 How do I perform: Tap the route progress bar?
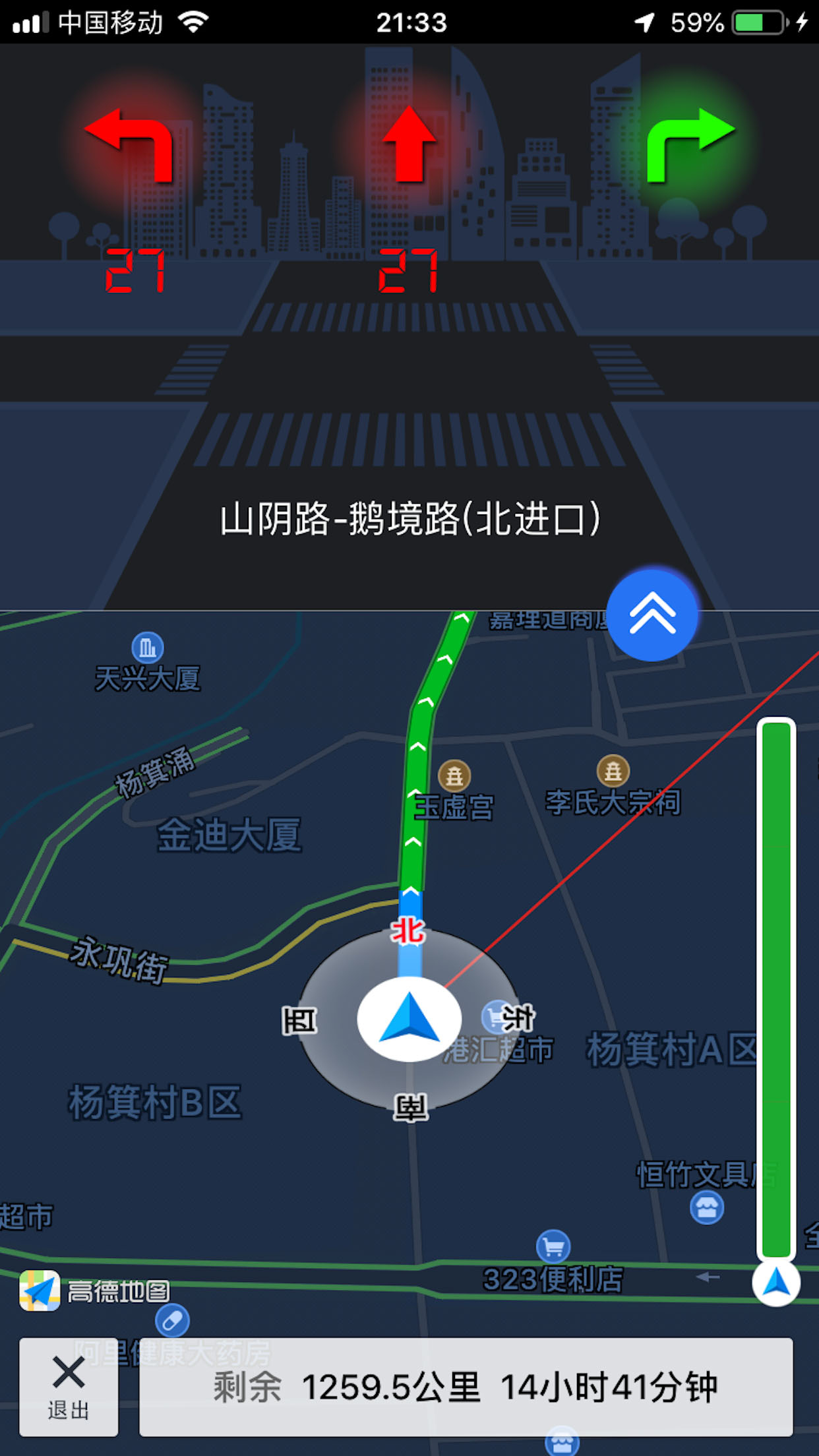point(776,989)
